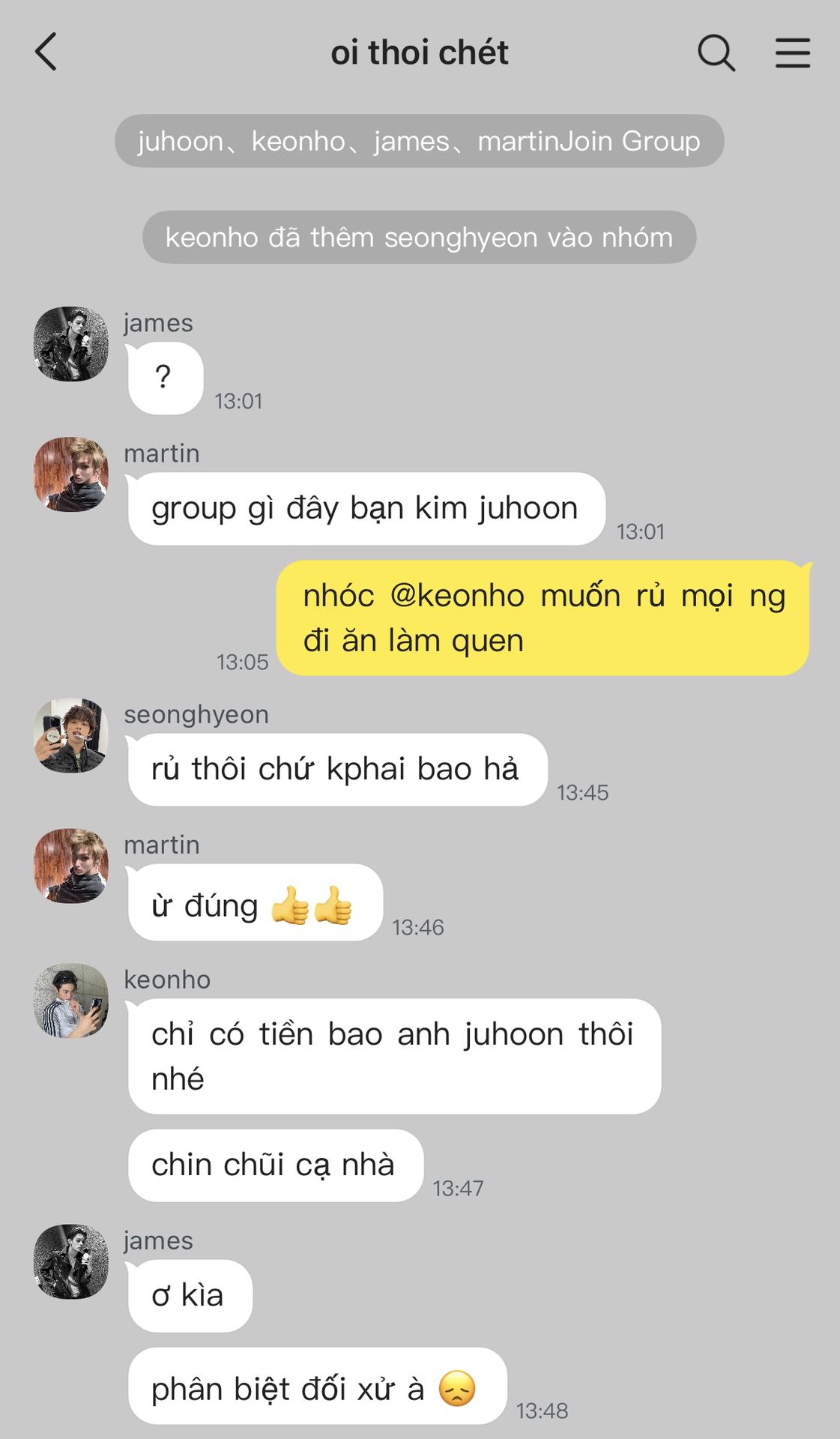Open james's avatar beside the "?" message
840x1439 pixels.
click(x=71, y=344)
